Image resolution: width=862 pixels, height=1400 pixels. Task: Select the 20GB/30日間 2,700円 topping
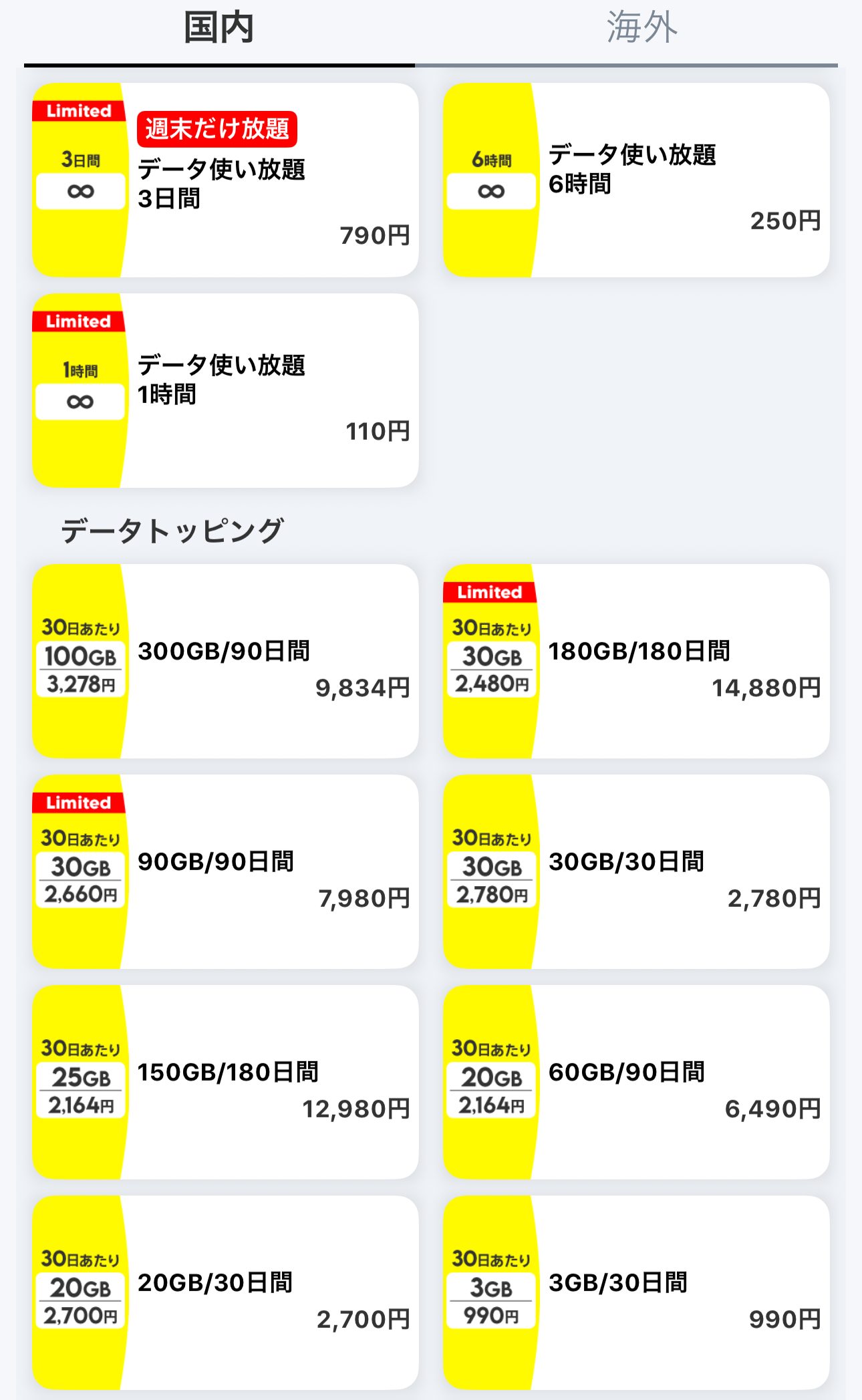[225, 1292]
